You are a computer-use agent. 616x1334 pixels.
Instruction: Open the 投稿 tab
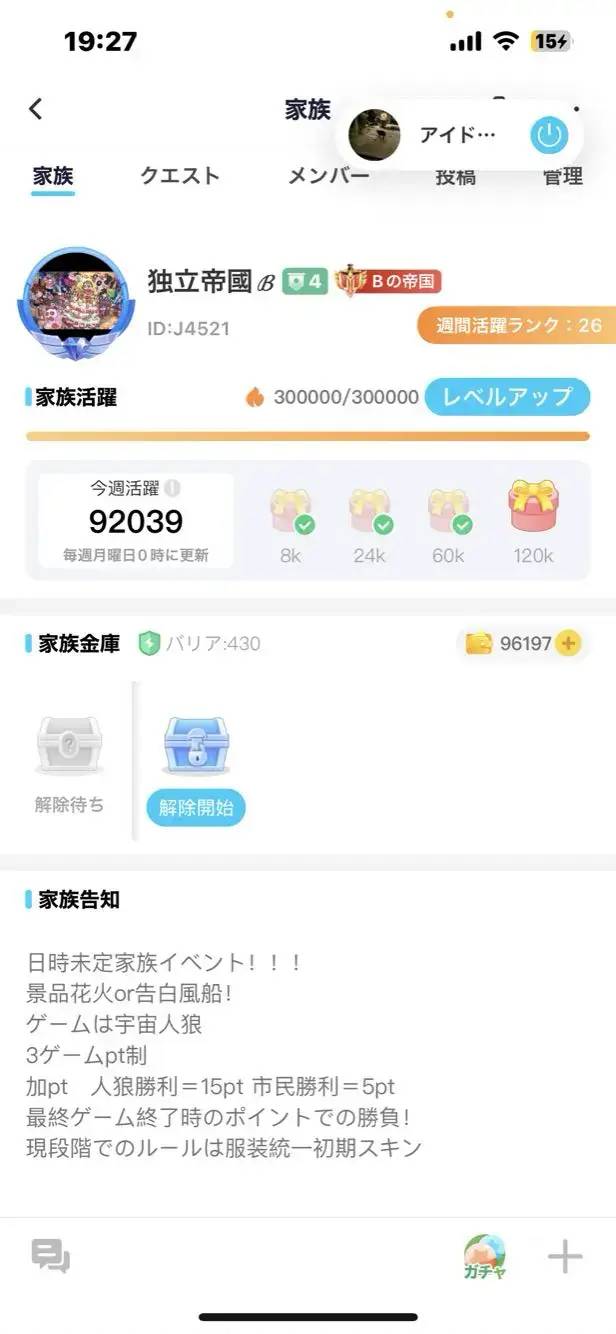point(455,178)
